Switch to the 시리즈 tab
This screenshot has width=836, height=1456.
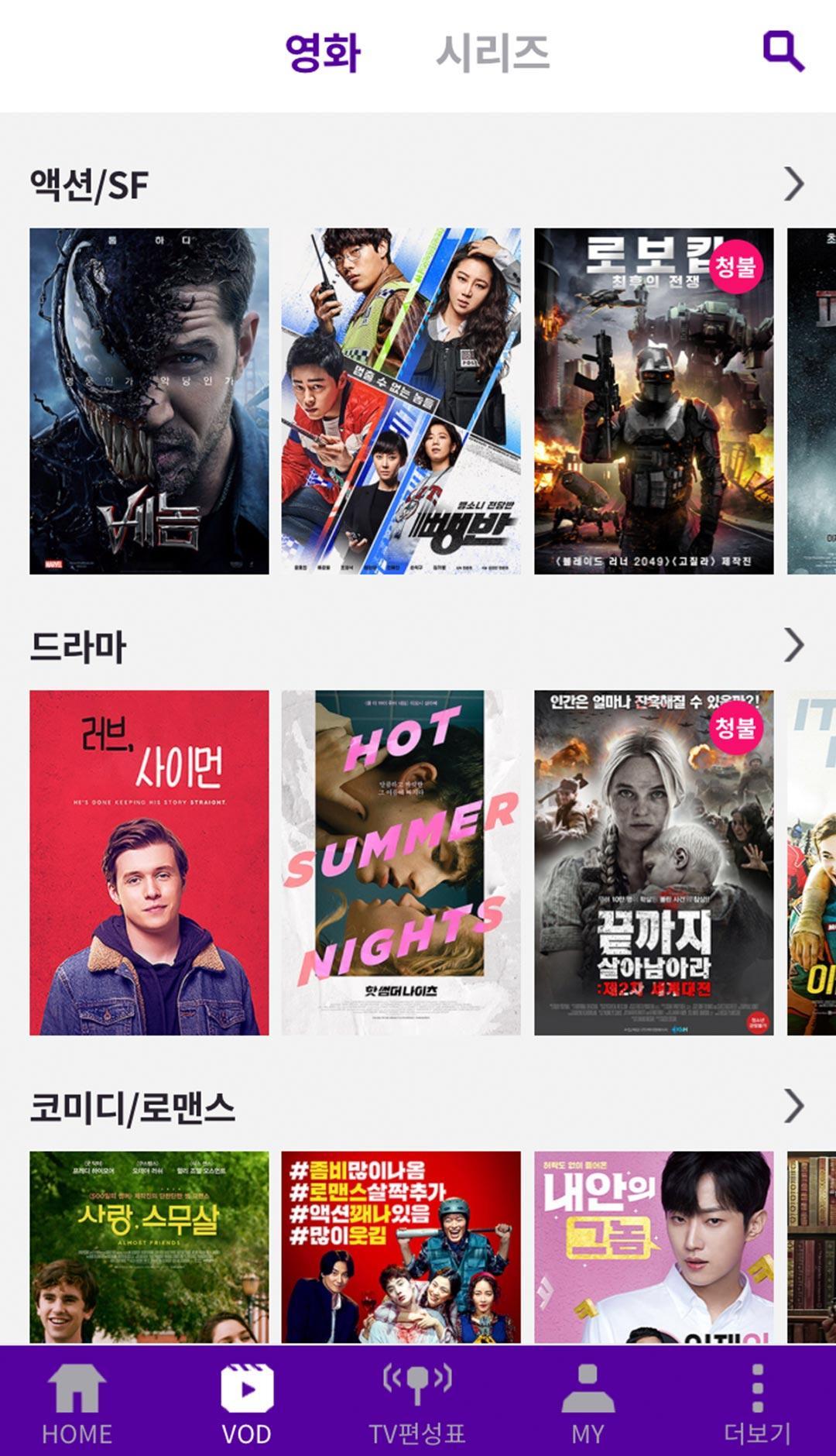coord(492,53)
